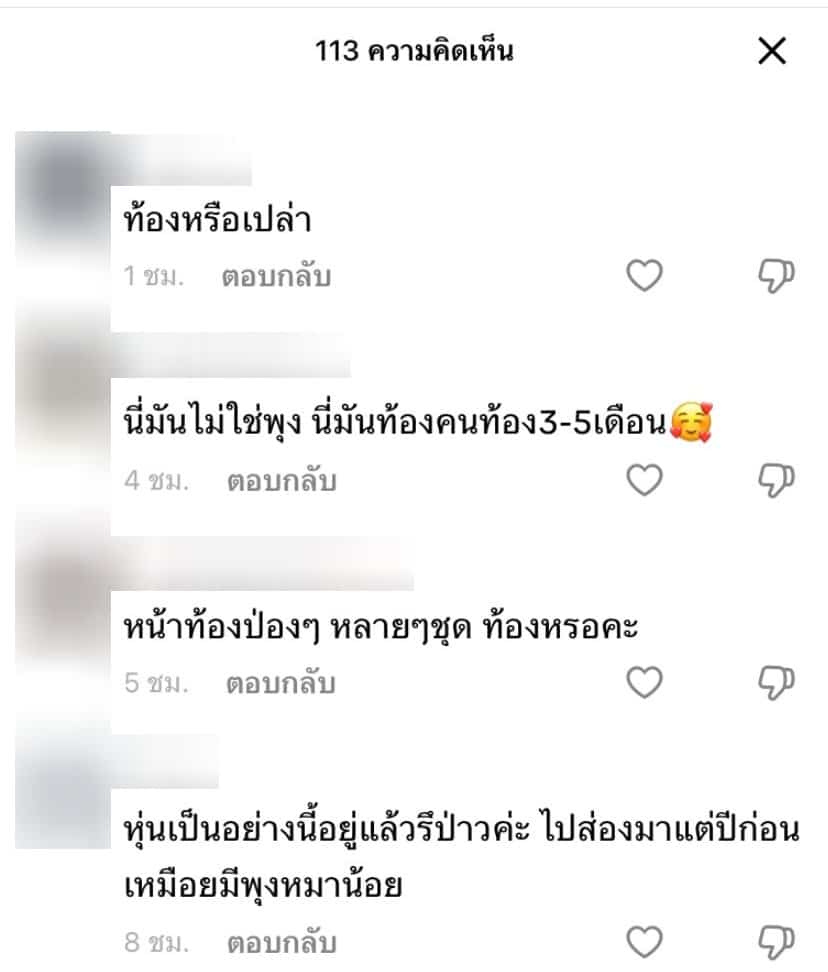Screen dimensions: 828x972
Task: Like the comment starting 'หุ่นเป็นอย่างนี้'
Action: tap(645, 942)
